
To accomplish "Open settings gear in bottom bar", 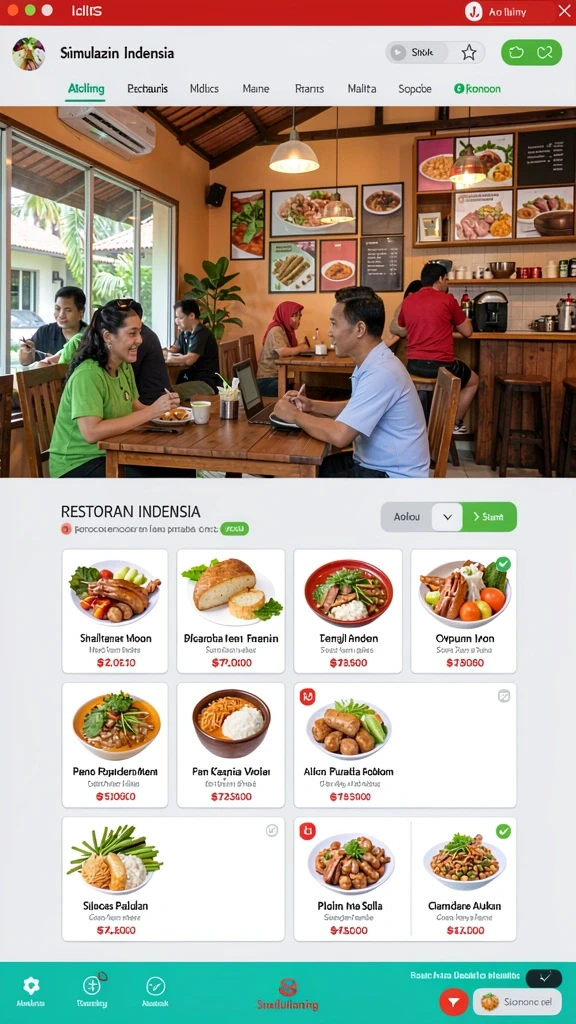I will tap(31, 986).
